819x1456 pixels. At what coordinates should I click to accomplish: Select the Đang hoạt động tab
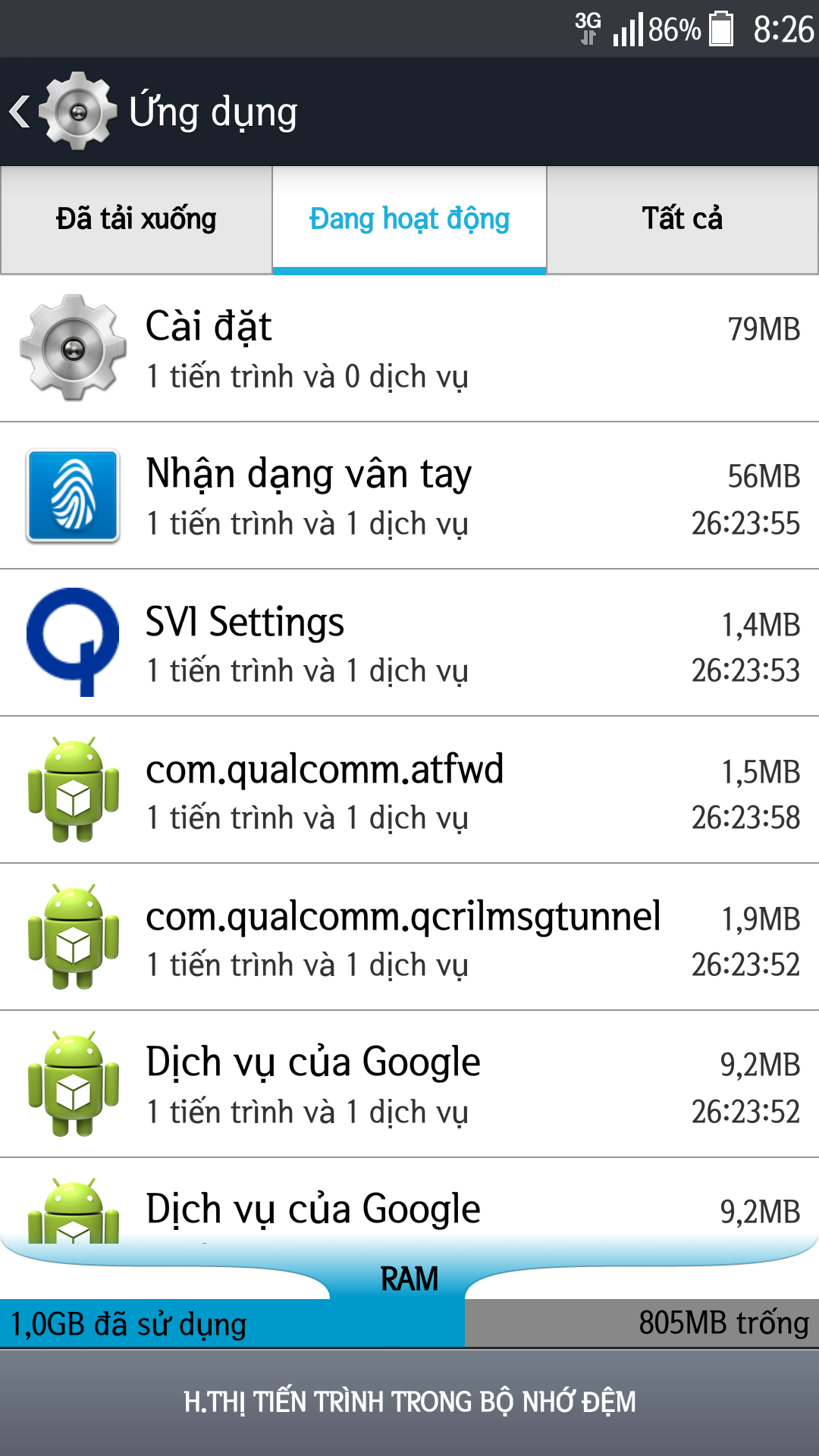coord(409,219)
